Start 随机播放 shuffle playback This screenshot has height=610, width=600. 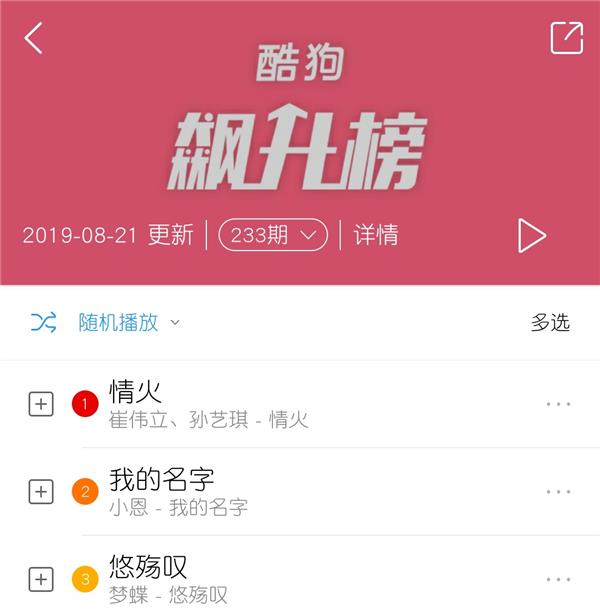coord(118,322)
